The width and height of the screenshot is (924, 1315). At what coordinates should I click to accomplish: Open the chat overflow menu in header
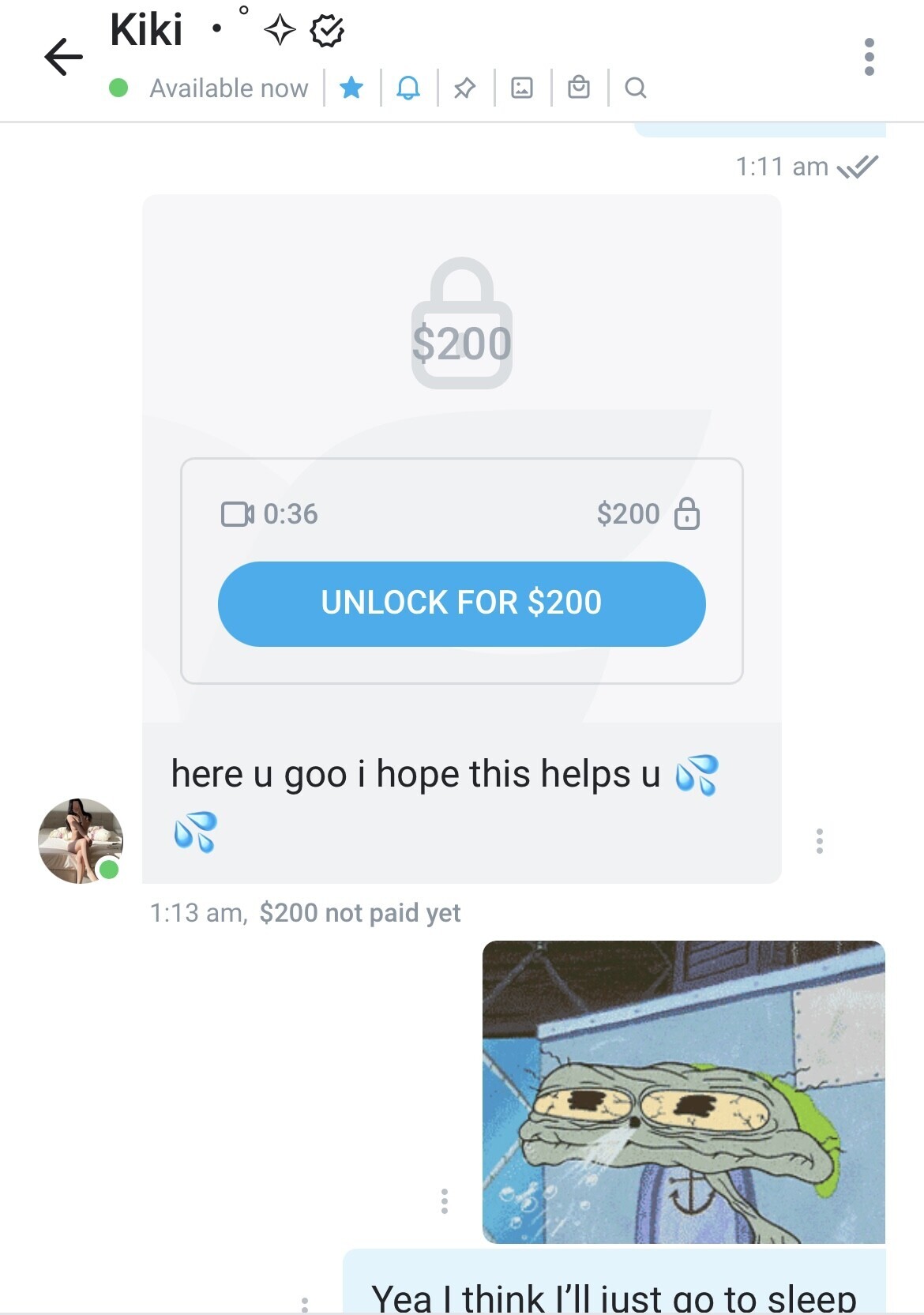[x=869, y=57]
